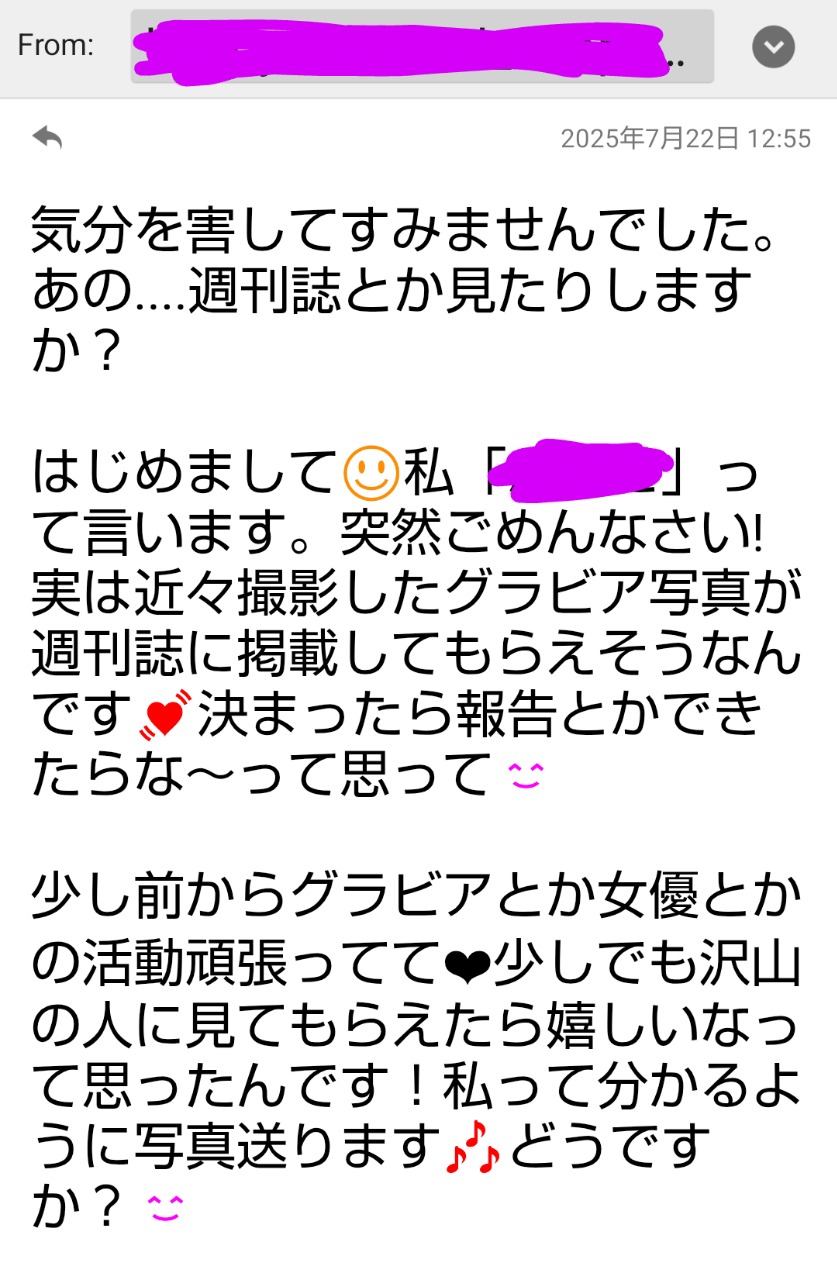
Task: Expand sender details with the chevron
Action: pyautogui.click(x=773, y=46)
